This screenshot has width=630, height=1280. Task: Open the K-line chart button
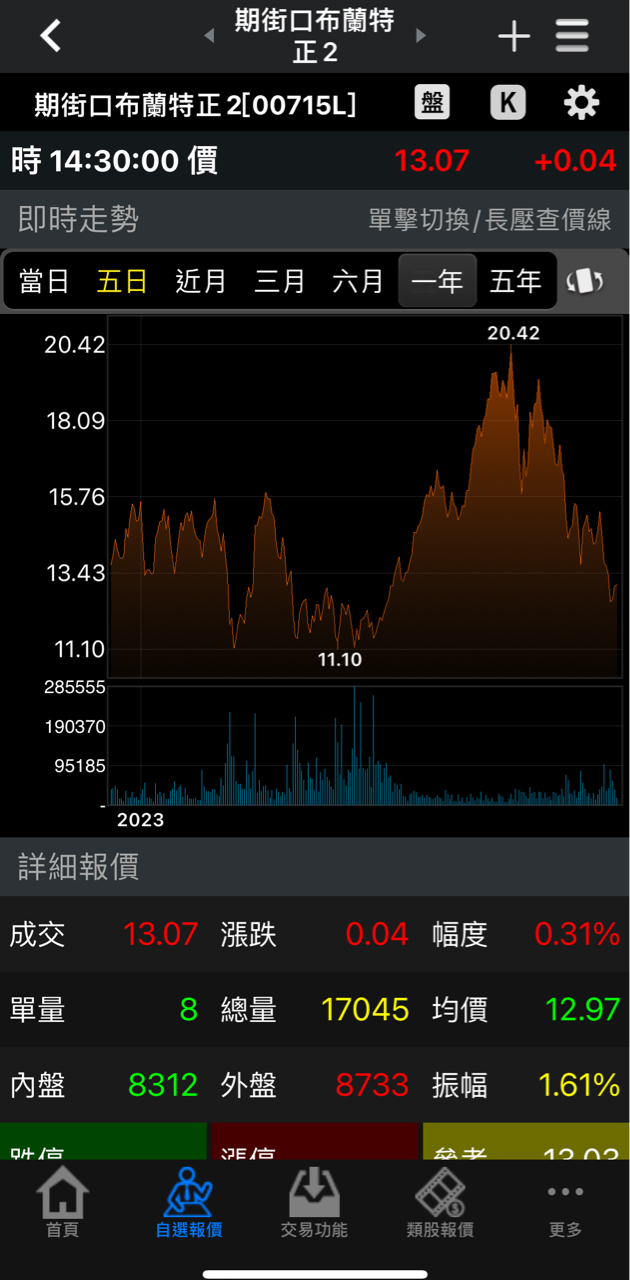pyautogui.click(x=508, y=103)
